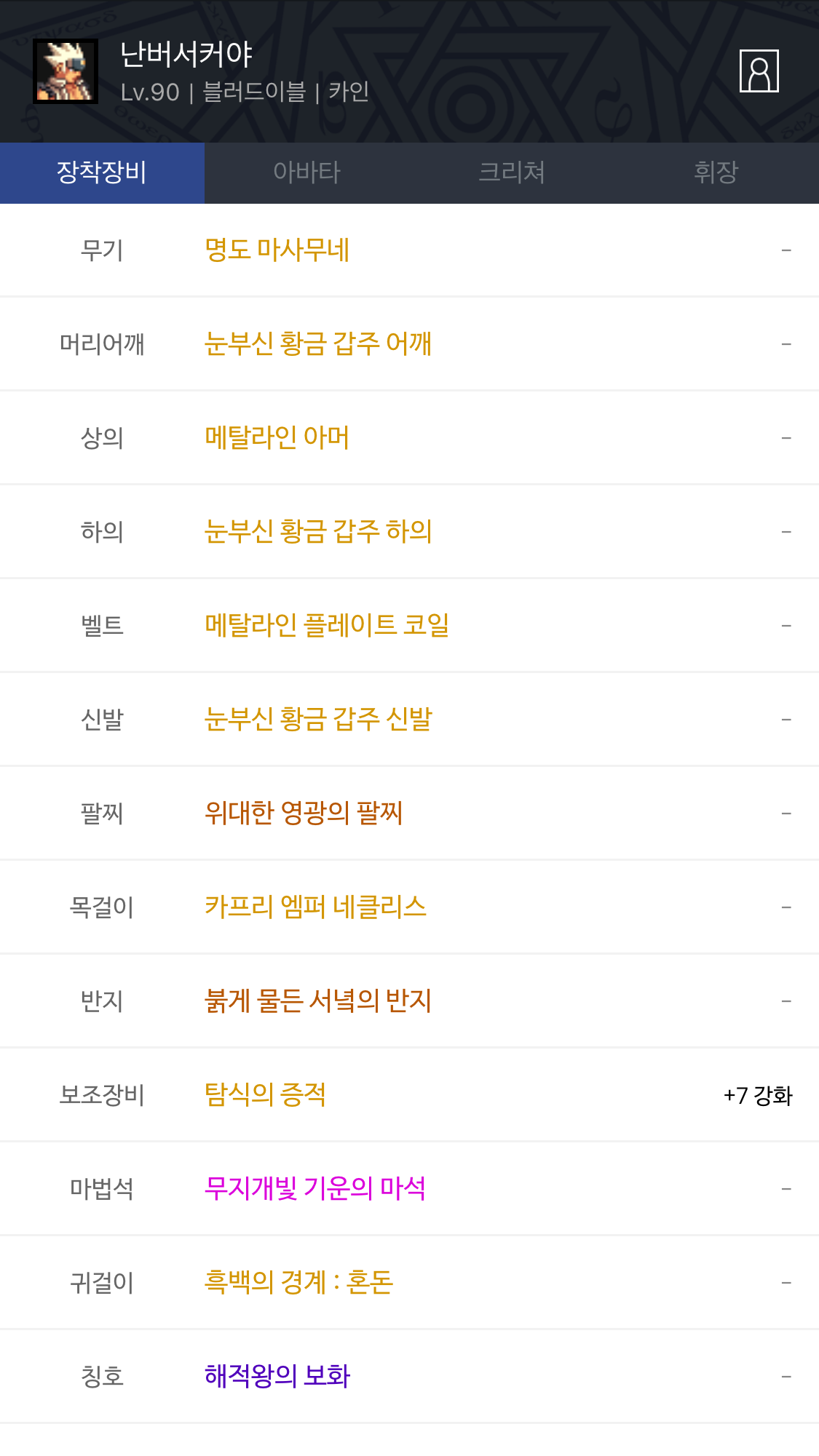Open 위대한 영광의 팔찌 bracelet

(303, 813)
